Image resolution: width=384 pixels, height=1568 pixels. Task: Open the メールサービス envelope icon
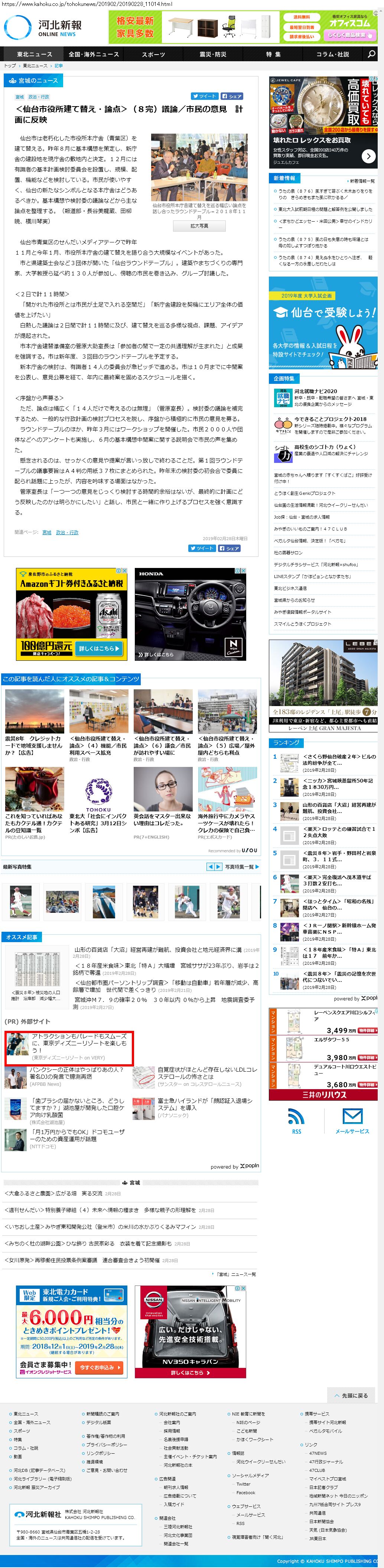point(352,1120)
